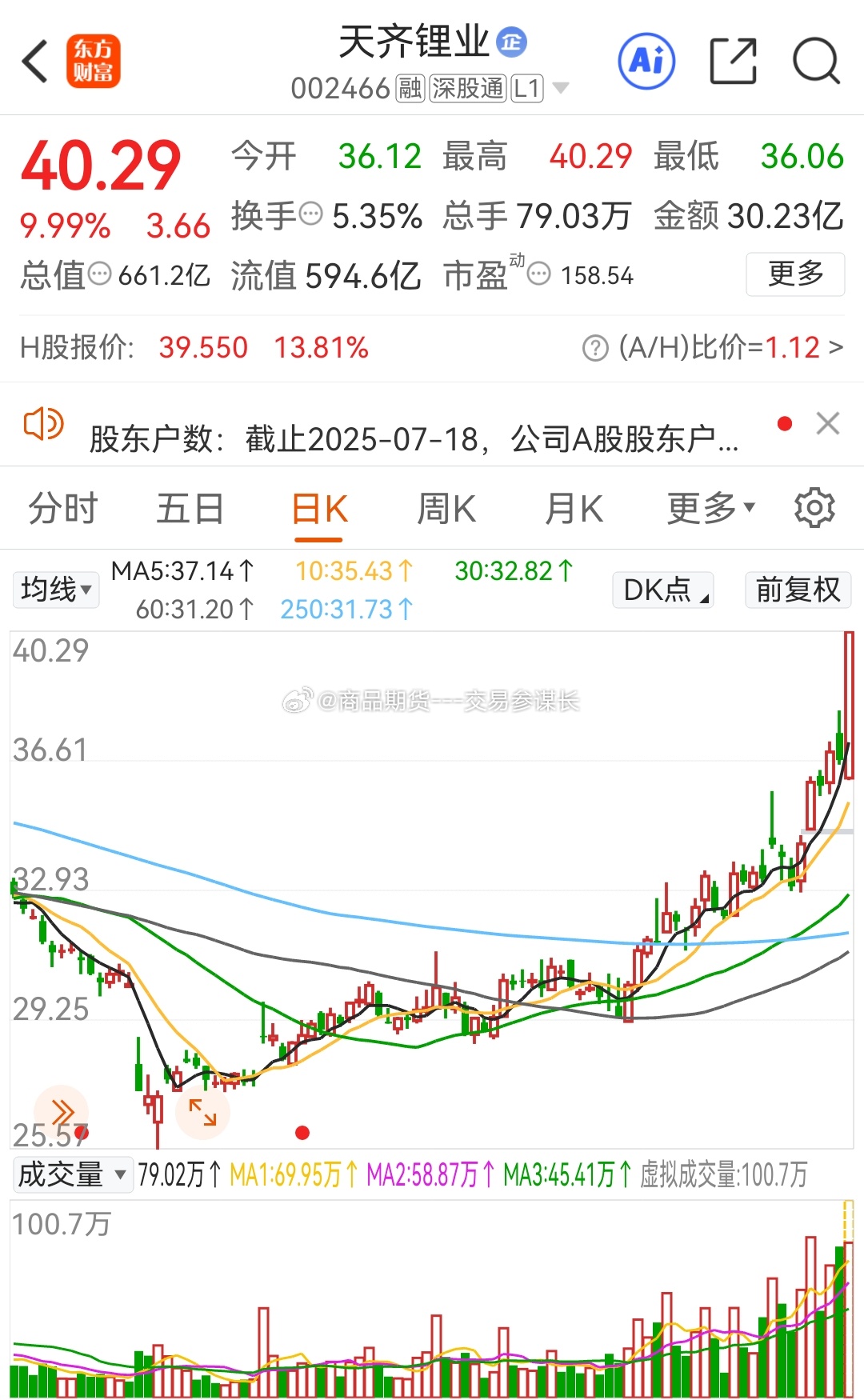Viewport: 864px width, 1400px height.
Task: Open the AI assistant
Action: coord(646,61)
